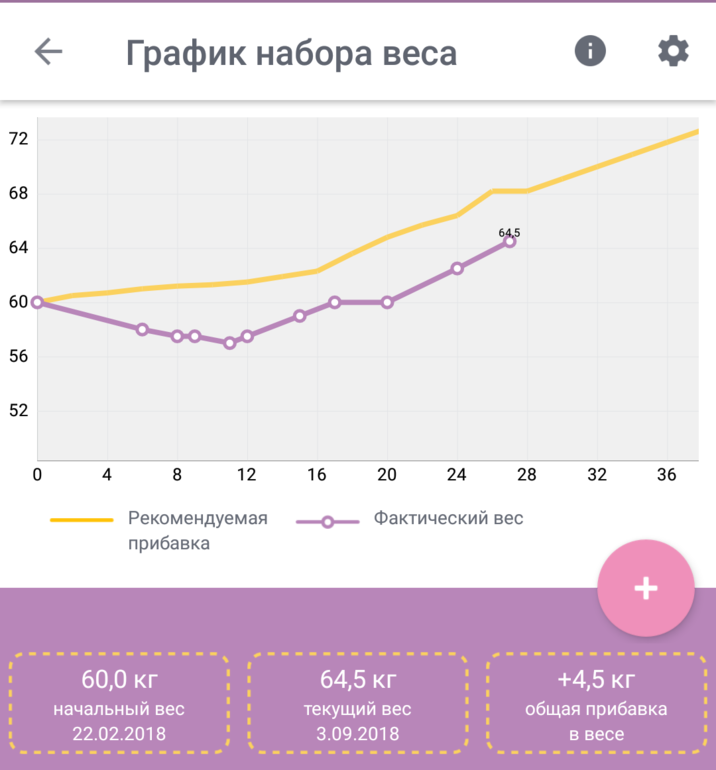Screen dimensions: 716x770
Task: Add a new weight entry with plus button
Action: [645, 588]
